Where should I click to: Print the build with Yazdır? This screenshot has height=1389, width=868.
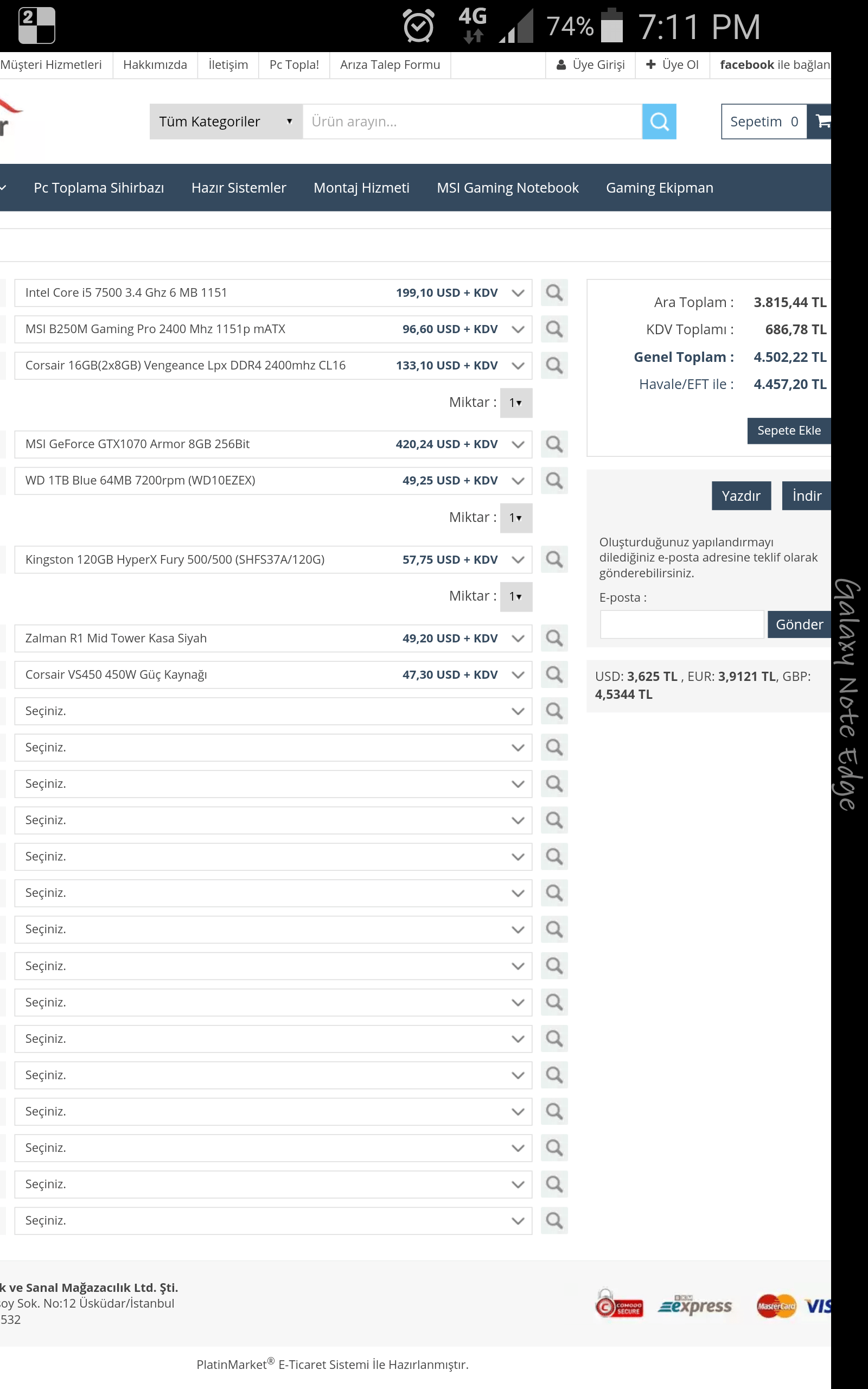tap(741, 495)
